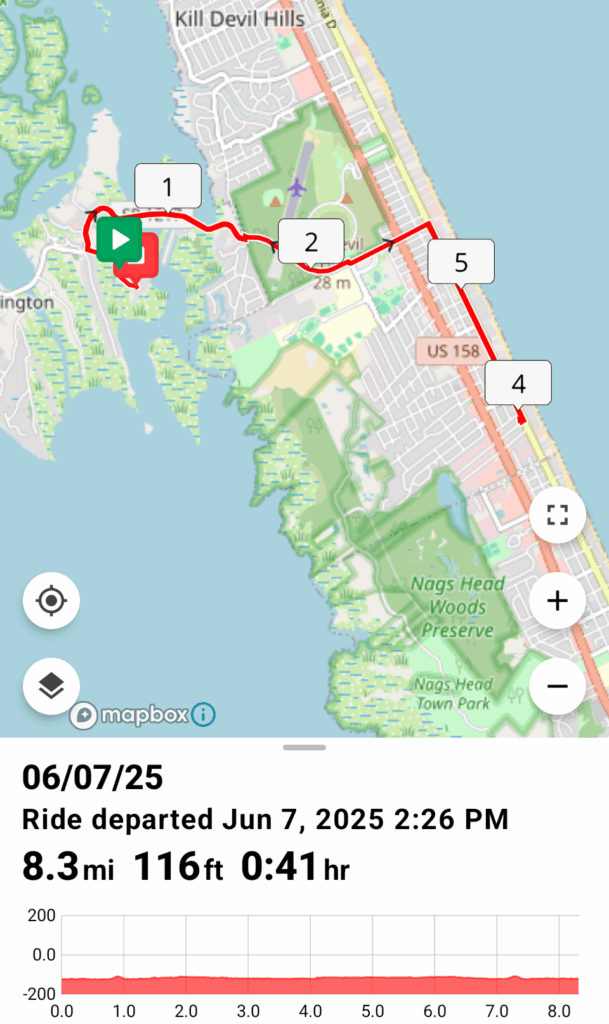Select route marker 1
The width and height of the screenshot is (609, 1024).
[168, 186]
